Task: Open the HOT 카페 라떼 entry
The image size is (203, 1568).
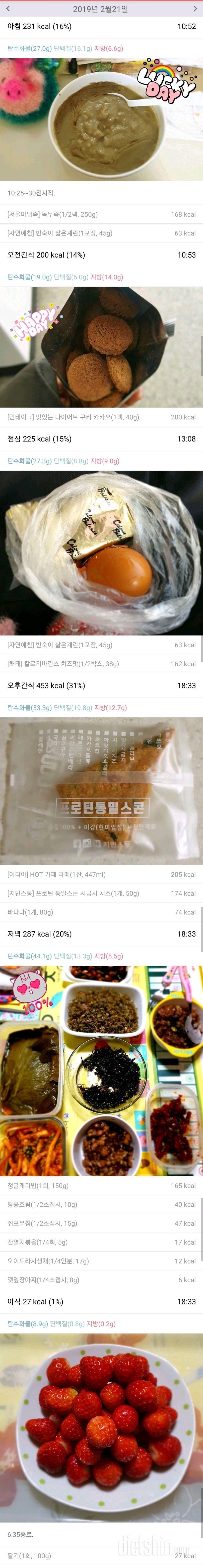Action: coord(101,874)
